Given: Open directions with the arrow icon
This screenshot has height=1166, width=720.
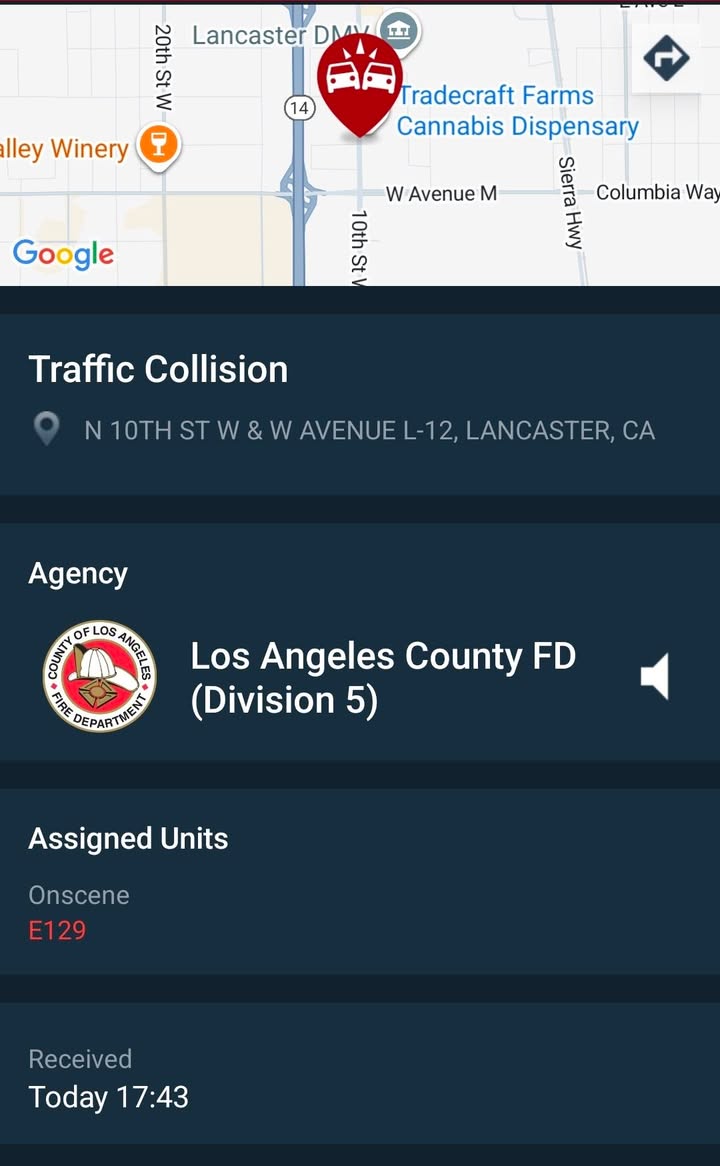Looking at the screenshot, I should (666, 58).
